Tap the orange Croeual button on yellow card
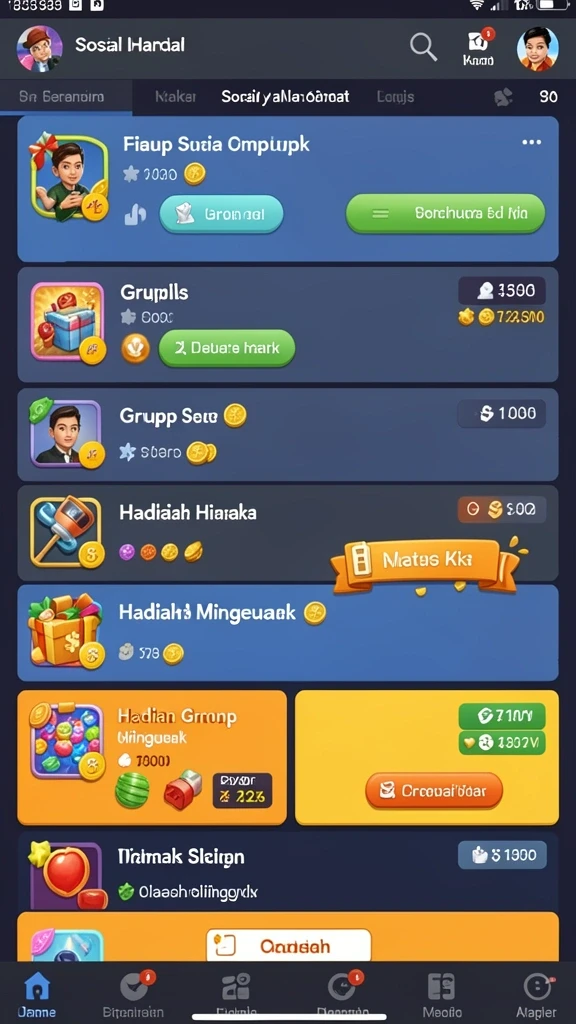The image size is (576, 1024). 434,791
